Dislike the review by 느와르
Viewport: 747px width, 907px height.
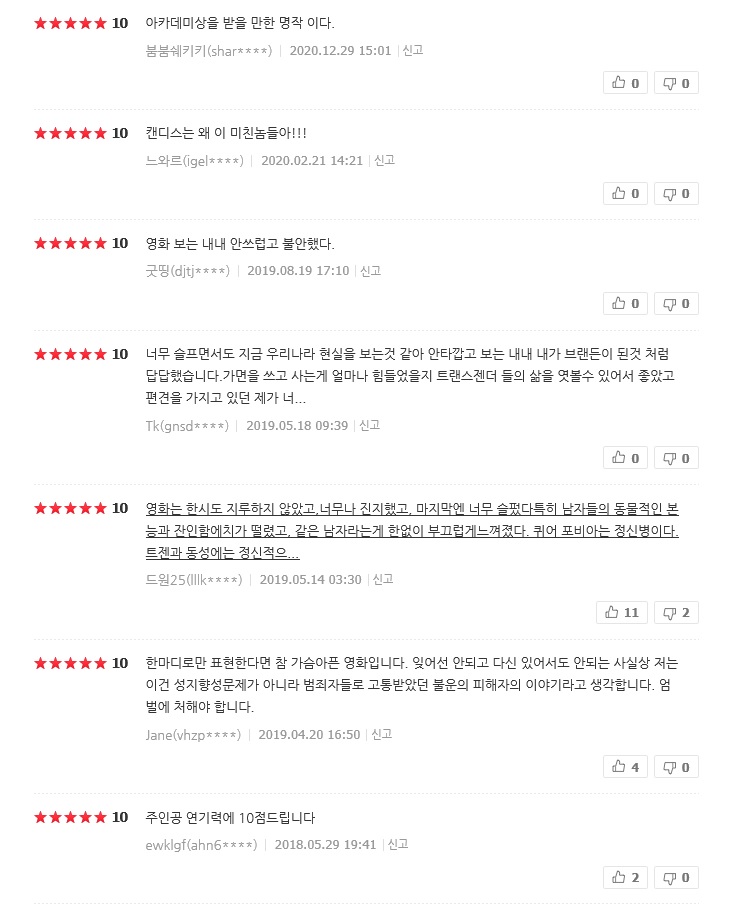tap(676, 193)
